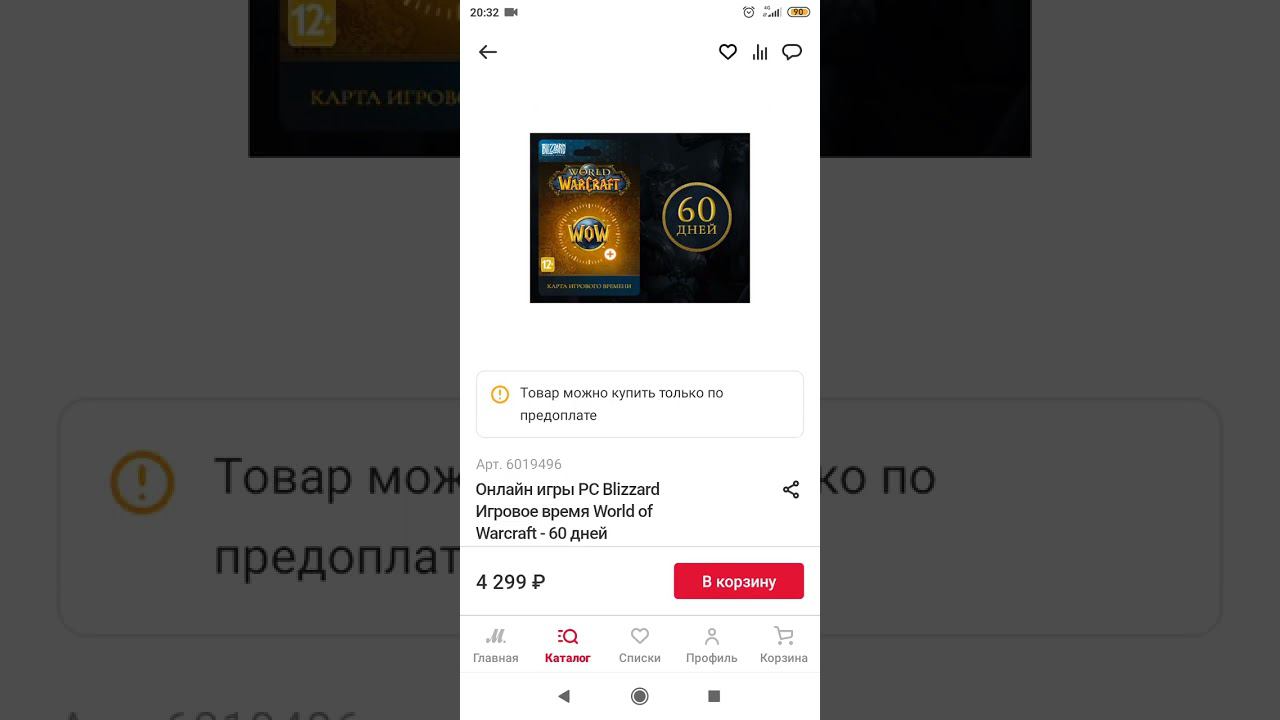Tap the system back triangle
The image size is (1280, 720).
pos(564,696)
